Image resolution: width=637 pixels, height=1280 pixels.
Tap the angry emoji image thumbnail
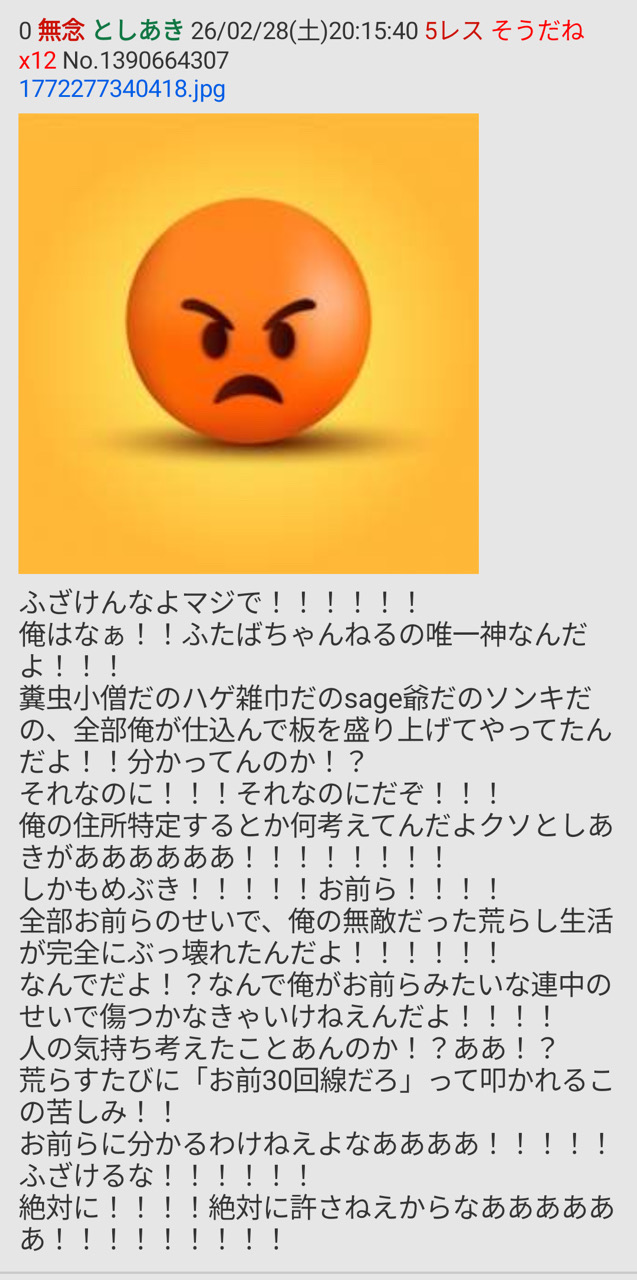pos(248,343)
